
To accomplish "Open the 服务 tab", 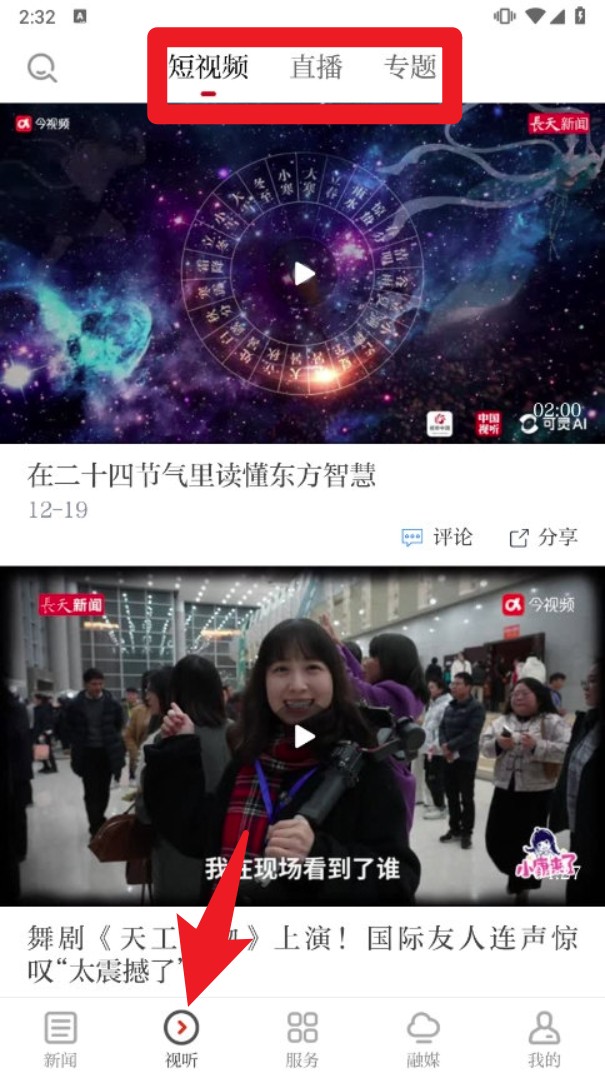I will coord(302,1038).
